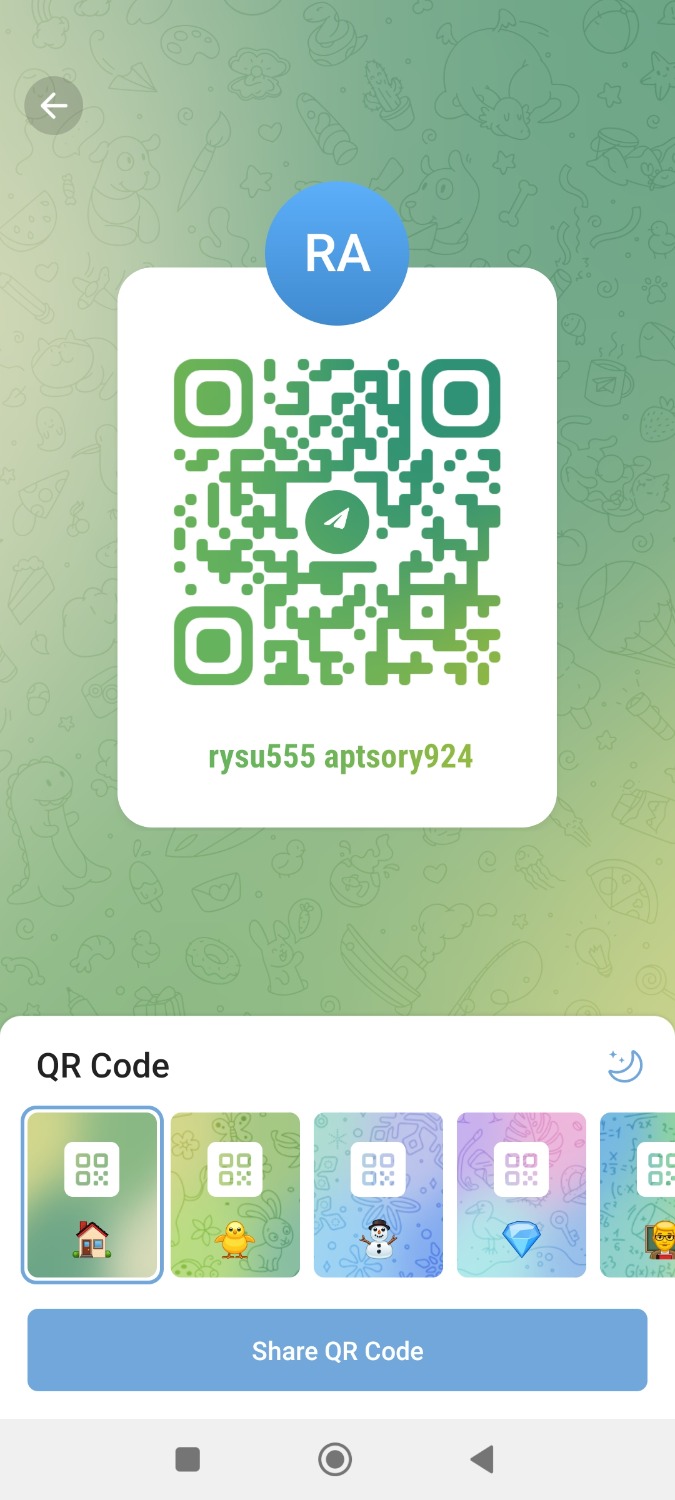Pick the snowman QR theme
Image resolution: width=675 pixels, height=1500 pixels.
point(378,1194)
